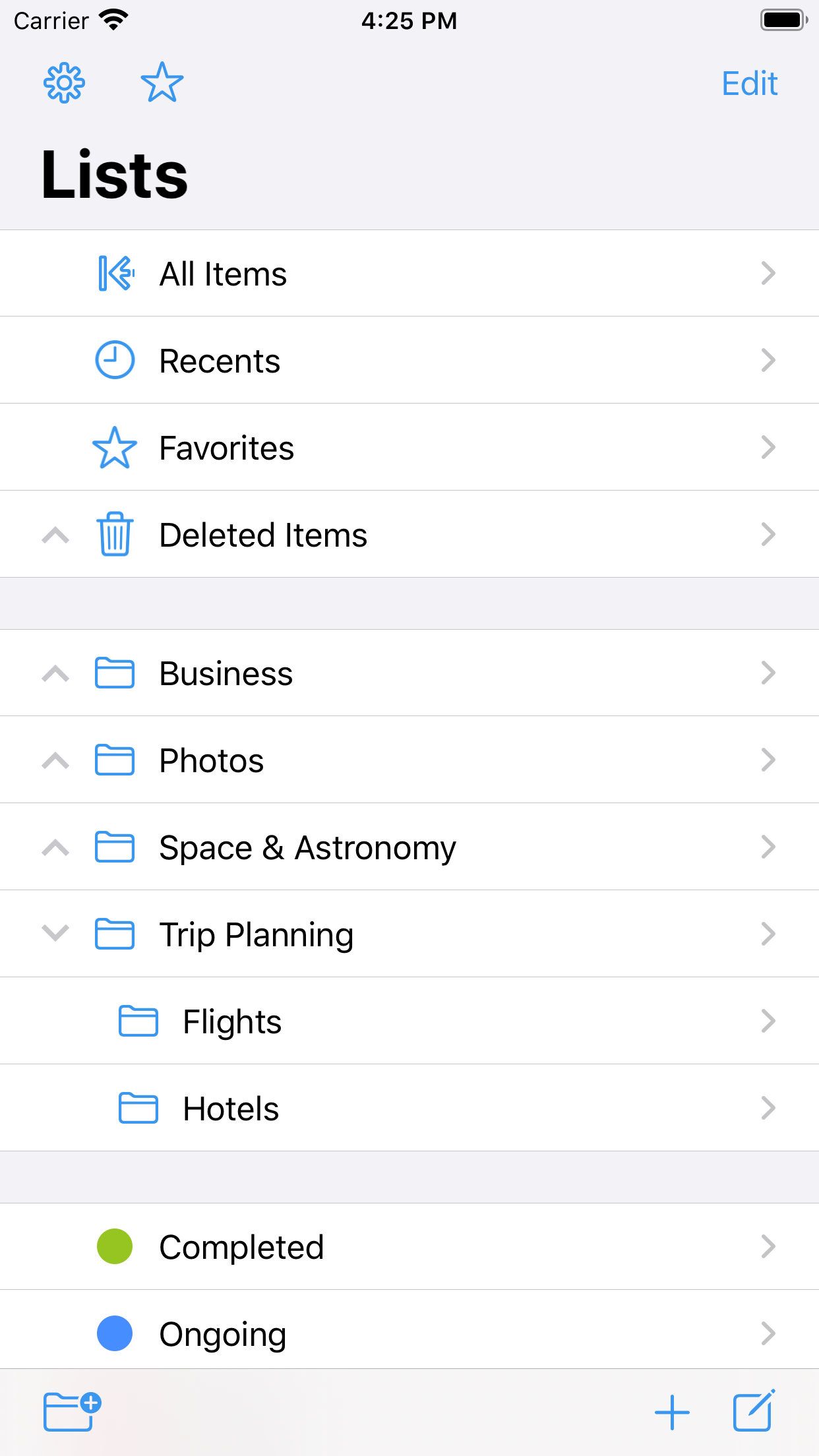Open the Photos folder
The height and width of the screenshot is (1456, 819).
tap(409, 760)
